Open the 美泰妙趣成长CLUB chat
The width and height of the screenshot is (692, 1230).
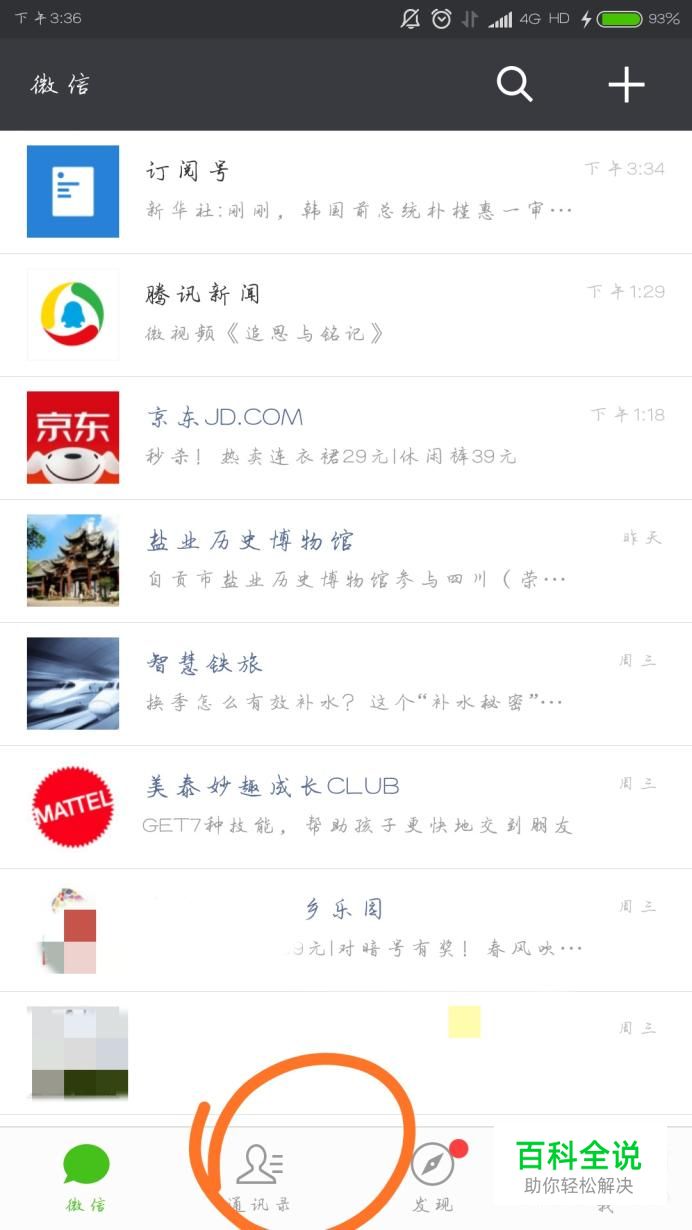tap(346, 806)
